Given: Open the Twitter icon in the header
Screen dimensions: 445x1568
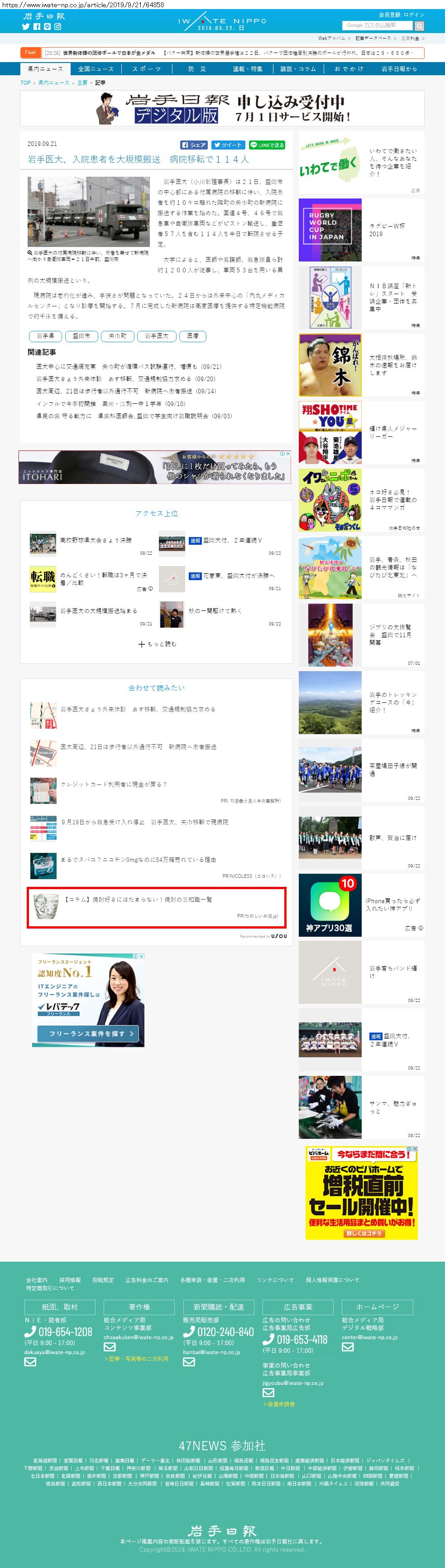Looking at the screenshot, I should (x=25, y=27).
